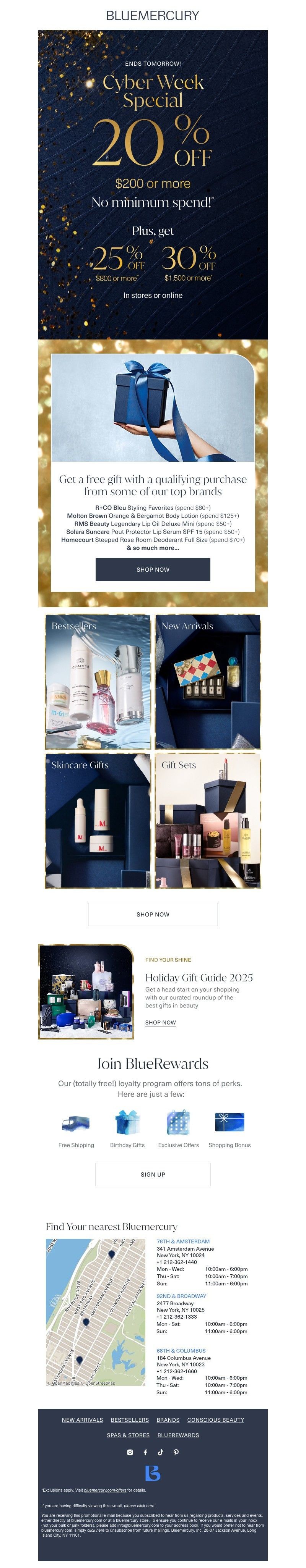Open the Bestsellers tile
Image resolution: width=306 pixels, height=1568 pixels.
98,681
